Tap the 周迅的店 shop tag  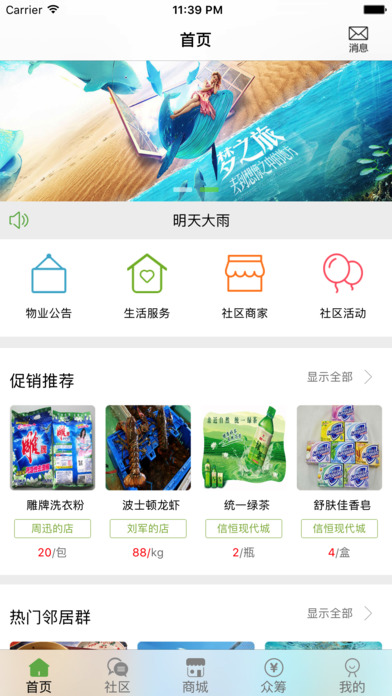coord(52,529)
